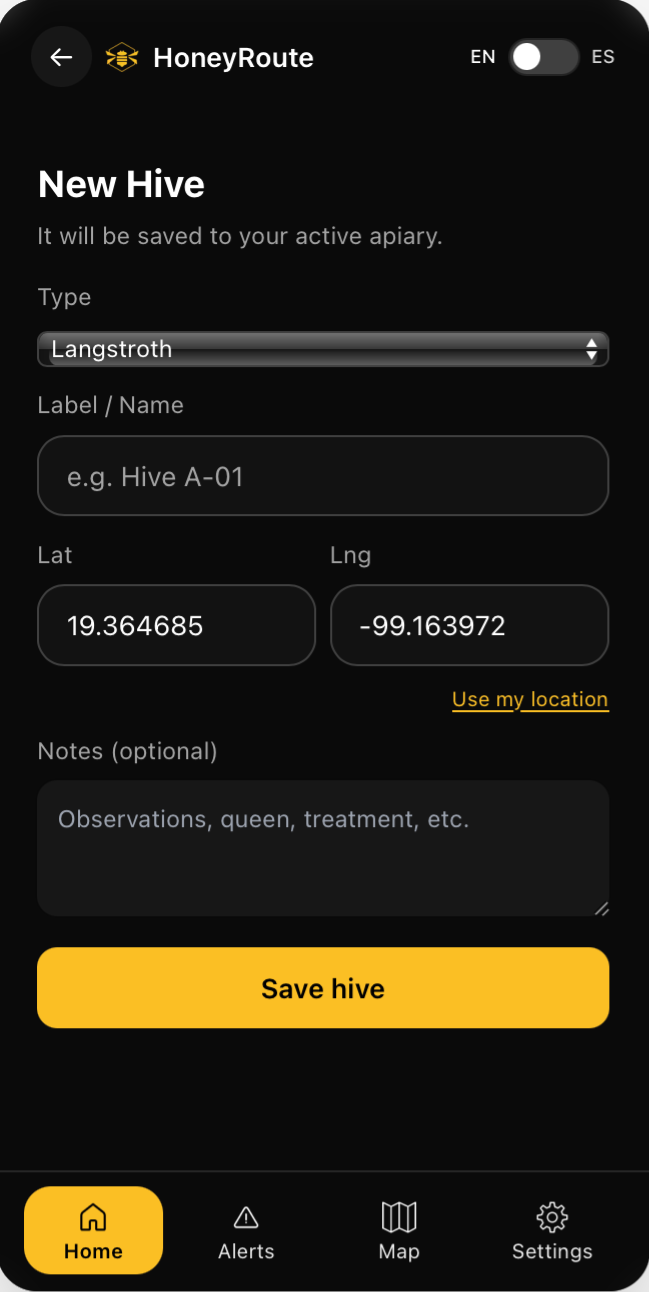Viewport: 650px width, 1292px height.
Task: Switch to the Home tab
Action: tap(93, 1231)
